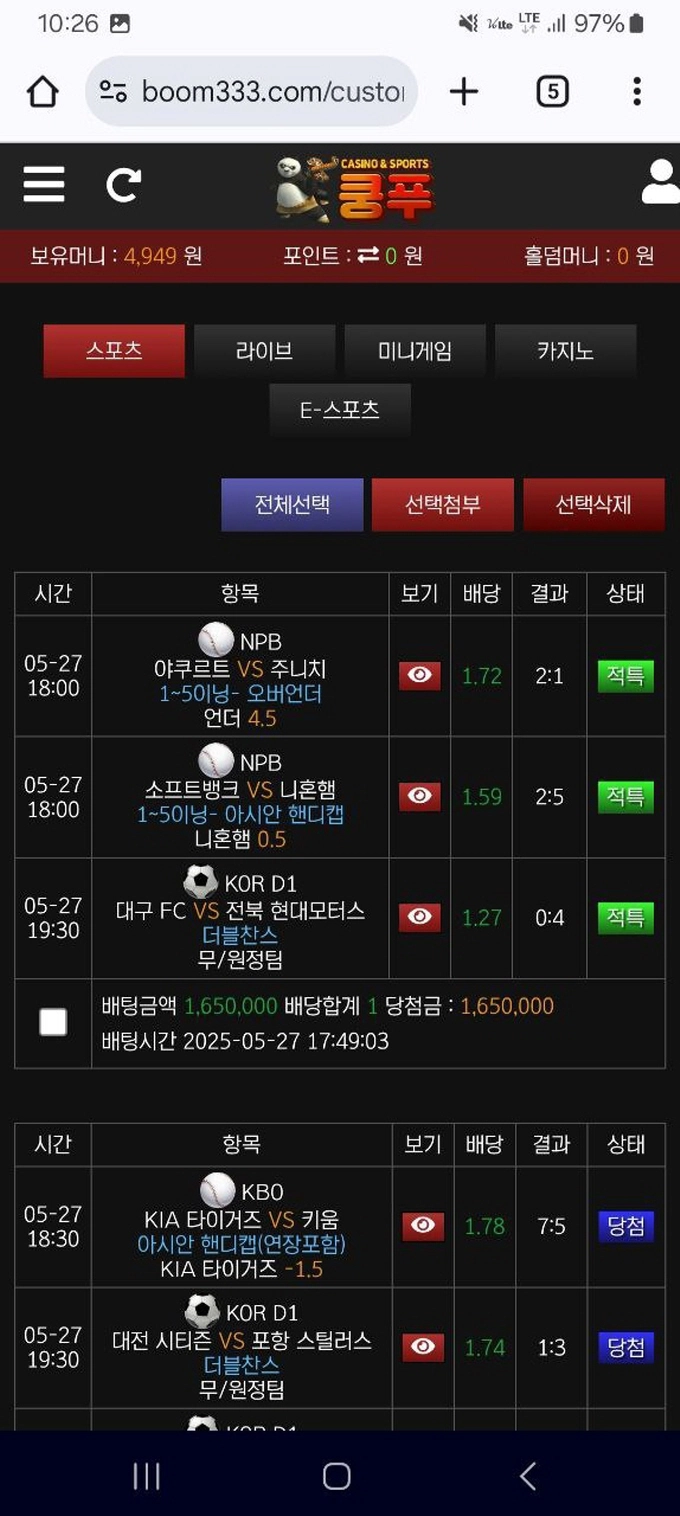View details for 소프트뱅크 VS 니혼햄
This screenshot has width=680, height=1516.
click(419, 796)
